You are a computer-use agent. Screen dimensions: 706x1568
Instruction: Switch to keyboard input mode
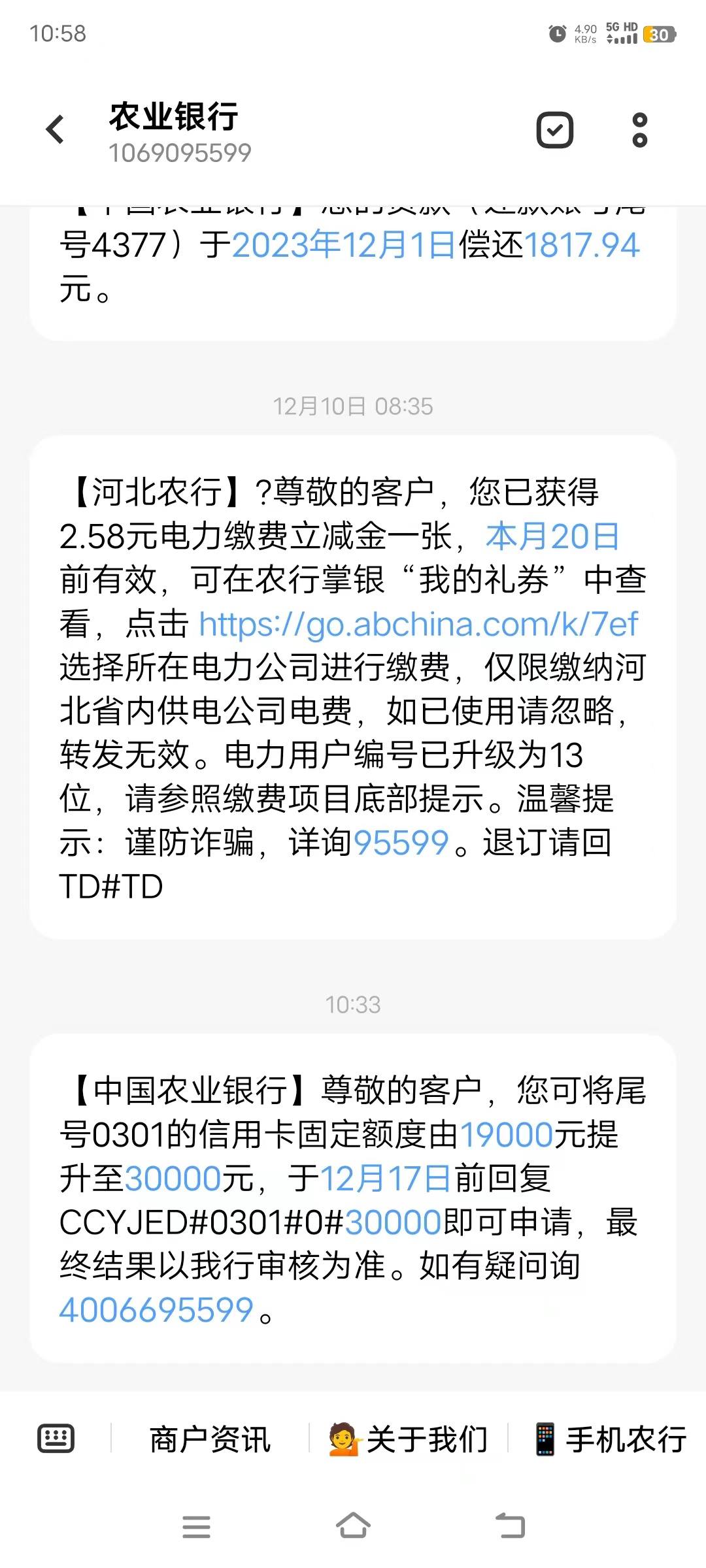[56, 1438]
